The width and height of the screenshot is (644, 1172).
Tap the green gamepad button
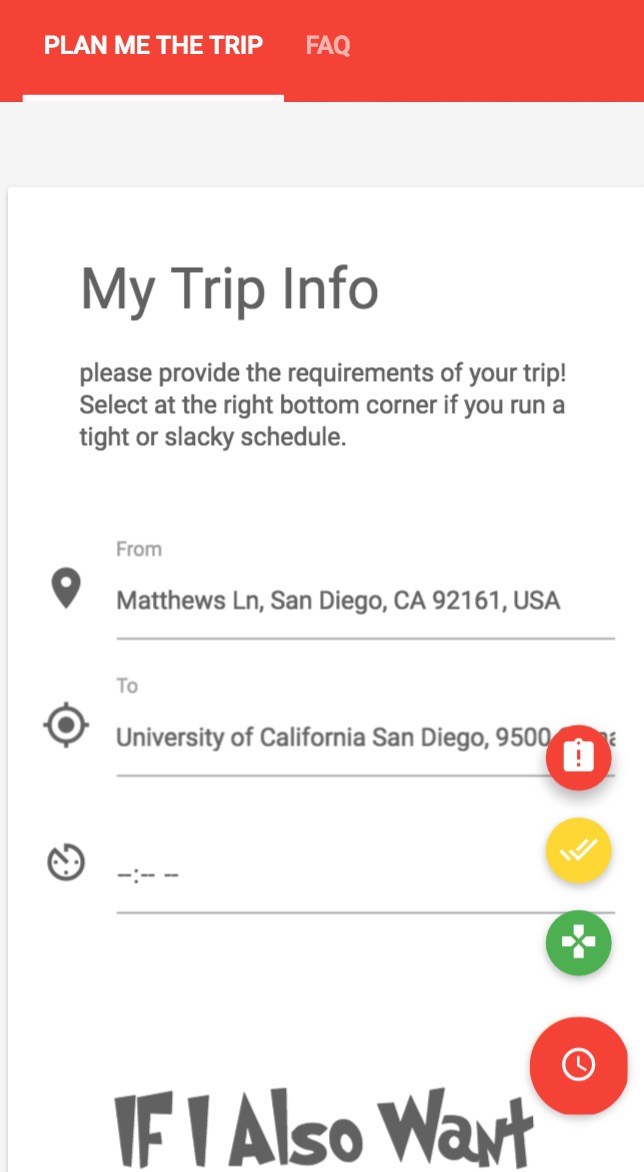tap(578, 944)
